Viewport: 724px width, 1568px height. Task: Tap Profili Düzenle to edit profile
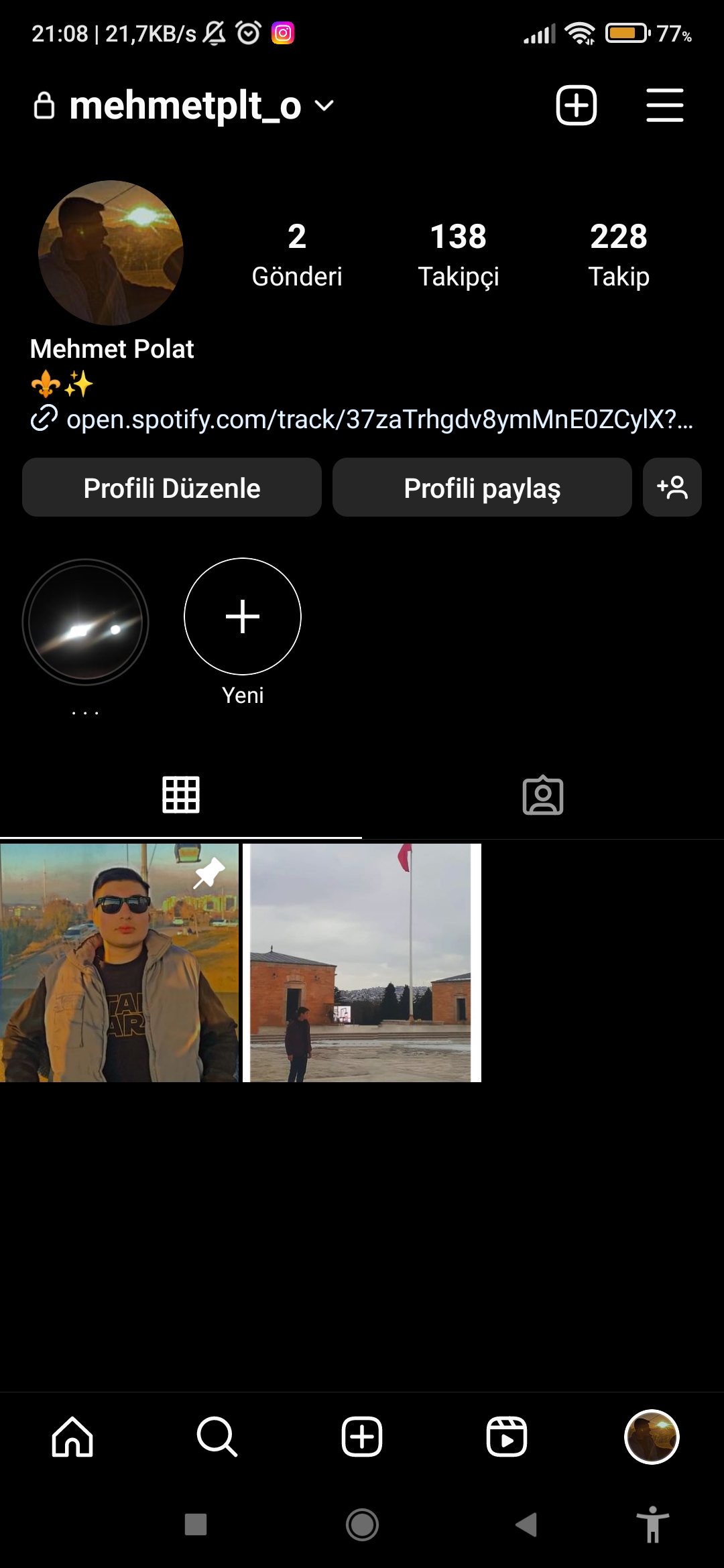172,488
